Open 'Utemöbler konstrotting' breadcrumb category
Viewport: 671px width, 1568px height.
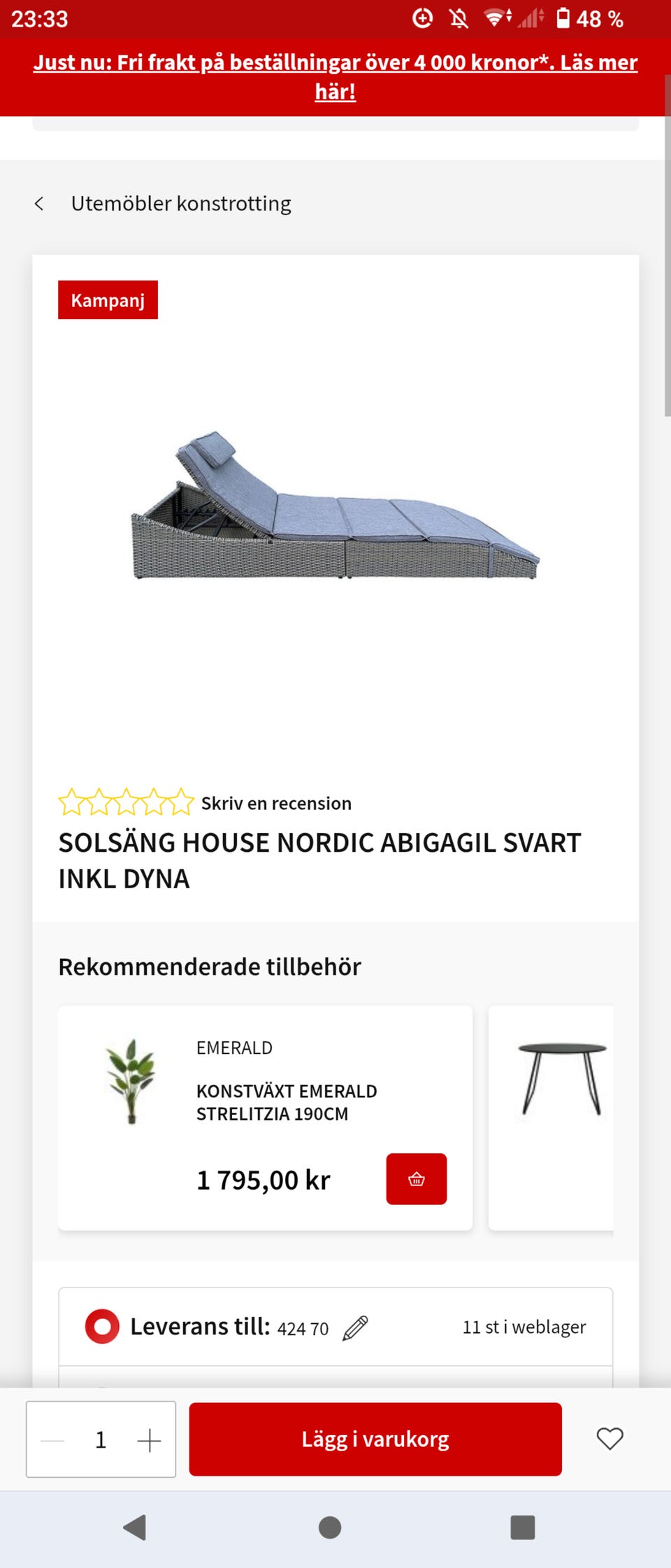point(181,204)
